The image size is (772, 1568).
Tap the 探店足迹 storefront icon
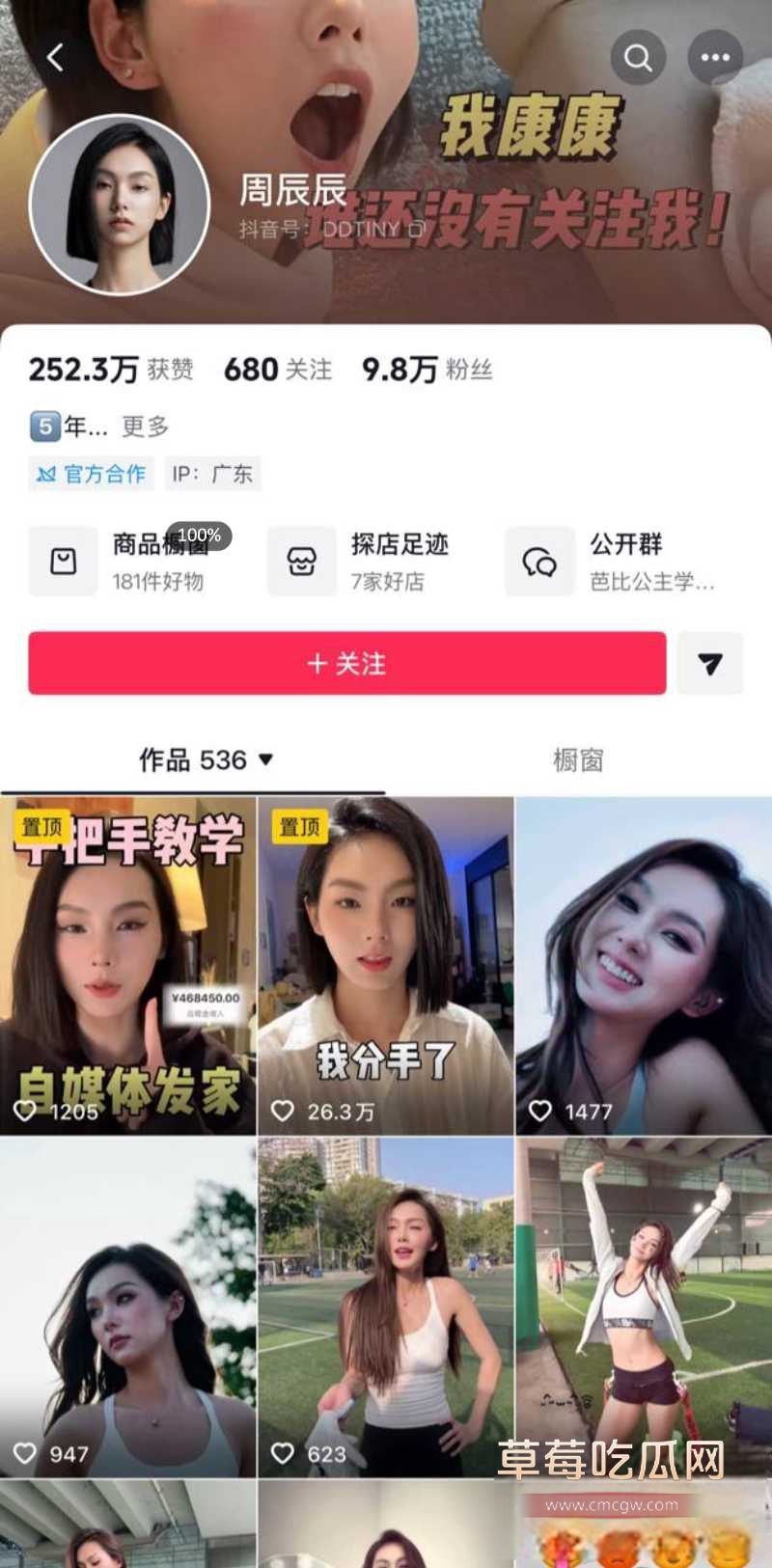(302, 560)
